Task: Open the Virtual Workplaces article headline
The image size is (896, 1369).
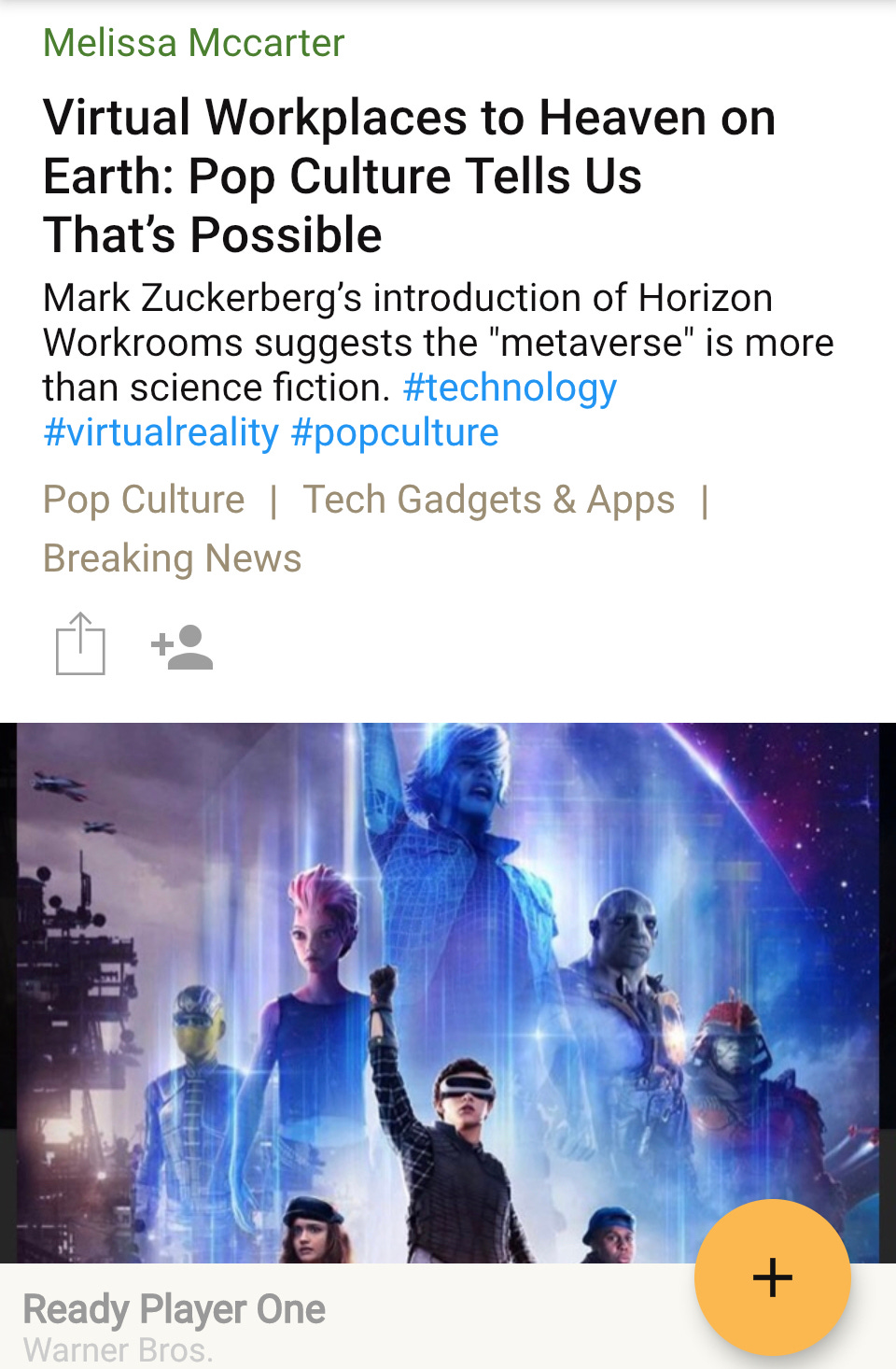Action: coord(409,176)
